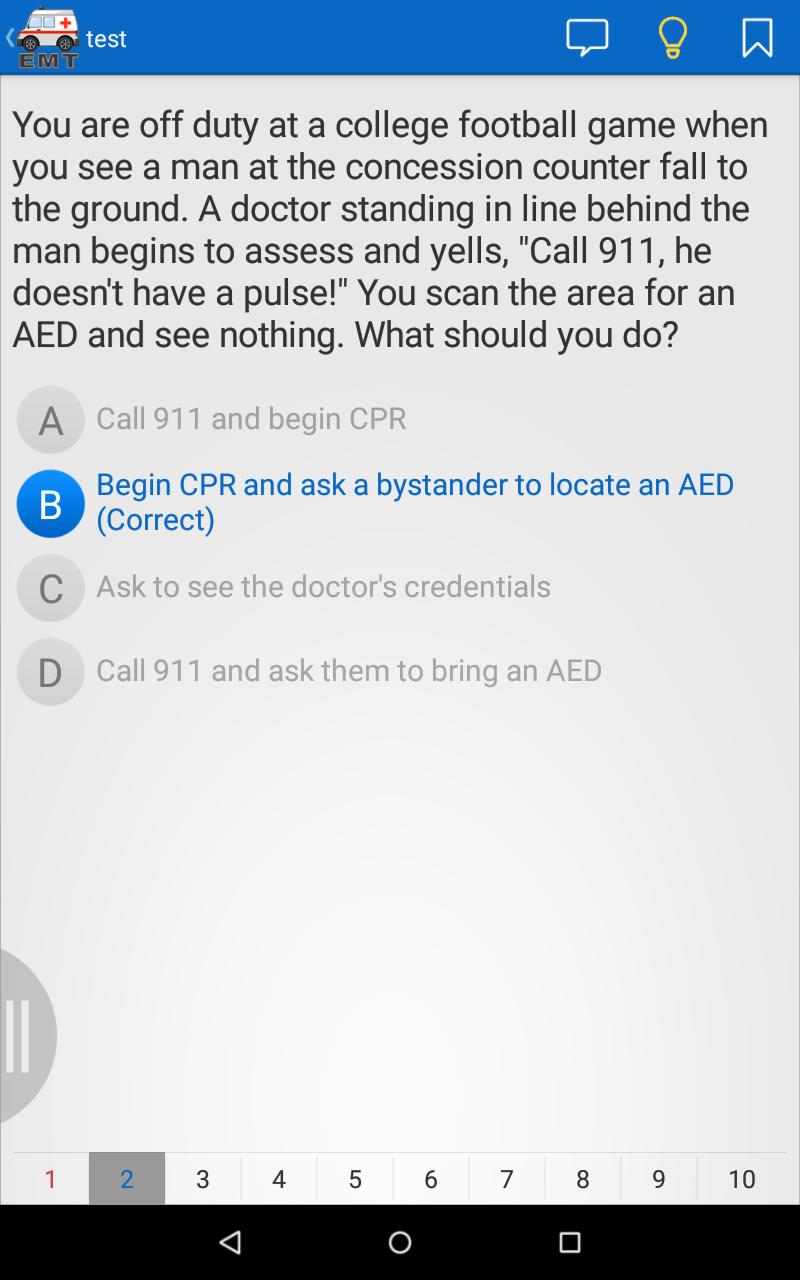This screenshot has width=800, height=1280.
Task: Jump to question 3
Action: (203, 1179)
